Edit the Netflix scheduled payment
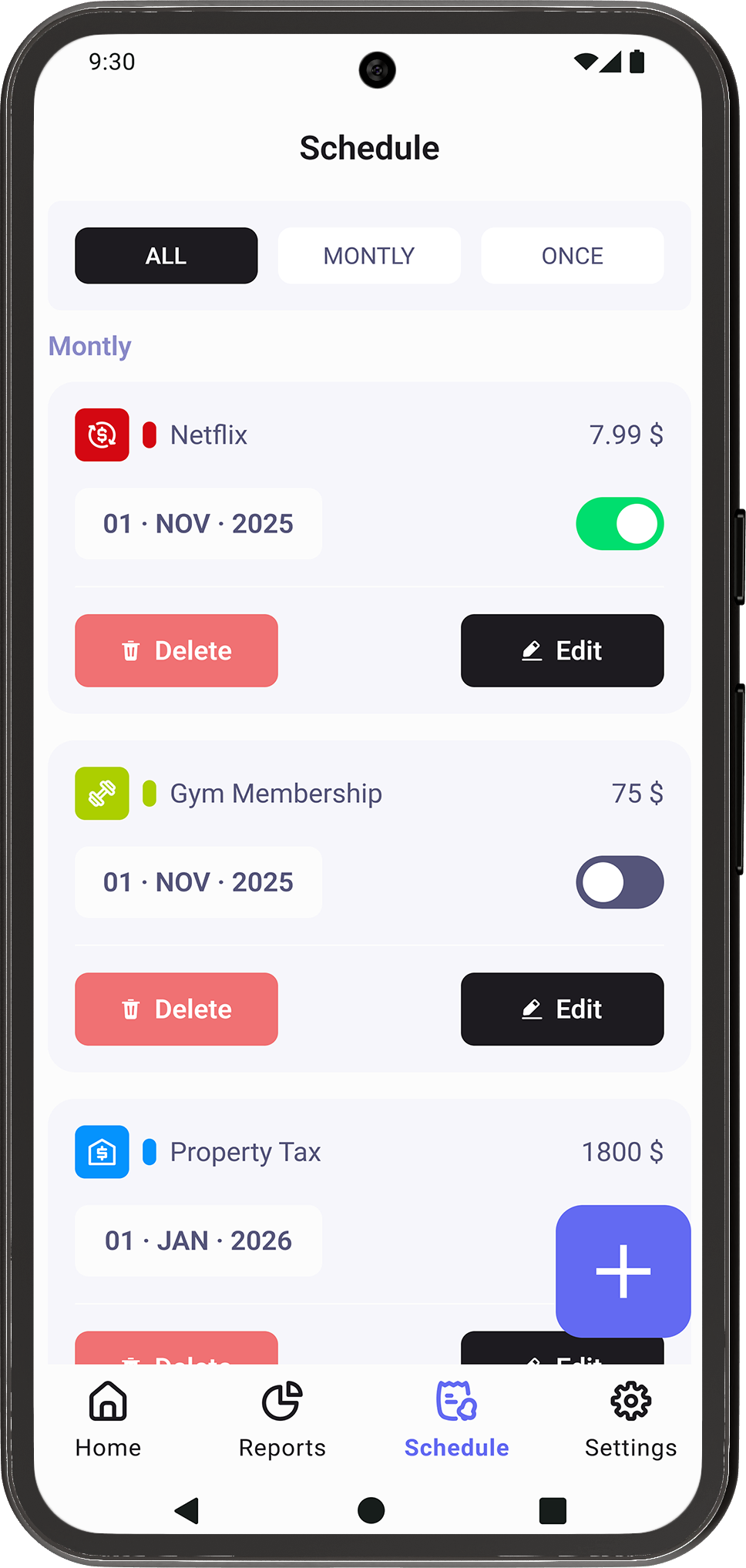The image size is (746, 1568). click(x=562, y=651)
